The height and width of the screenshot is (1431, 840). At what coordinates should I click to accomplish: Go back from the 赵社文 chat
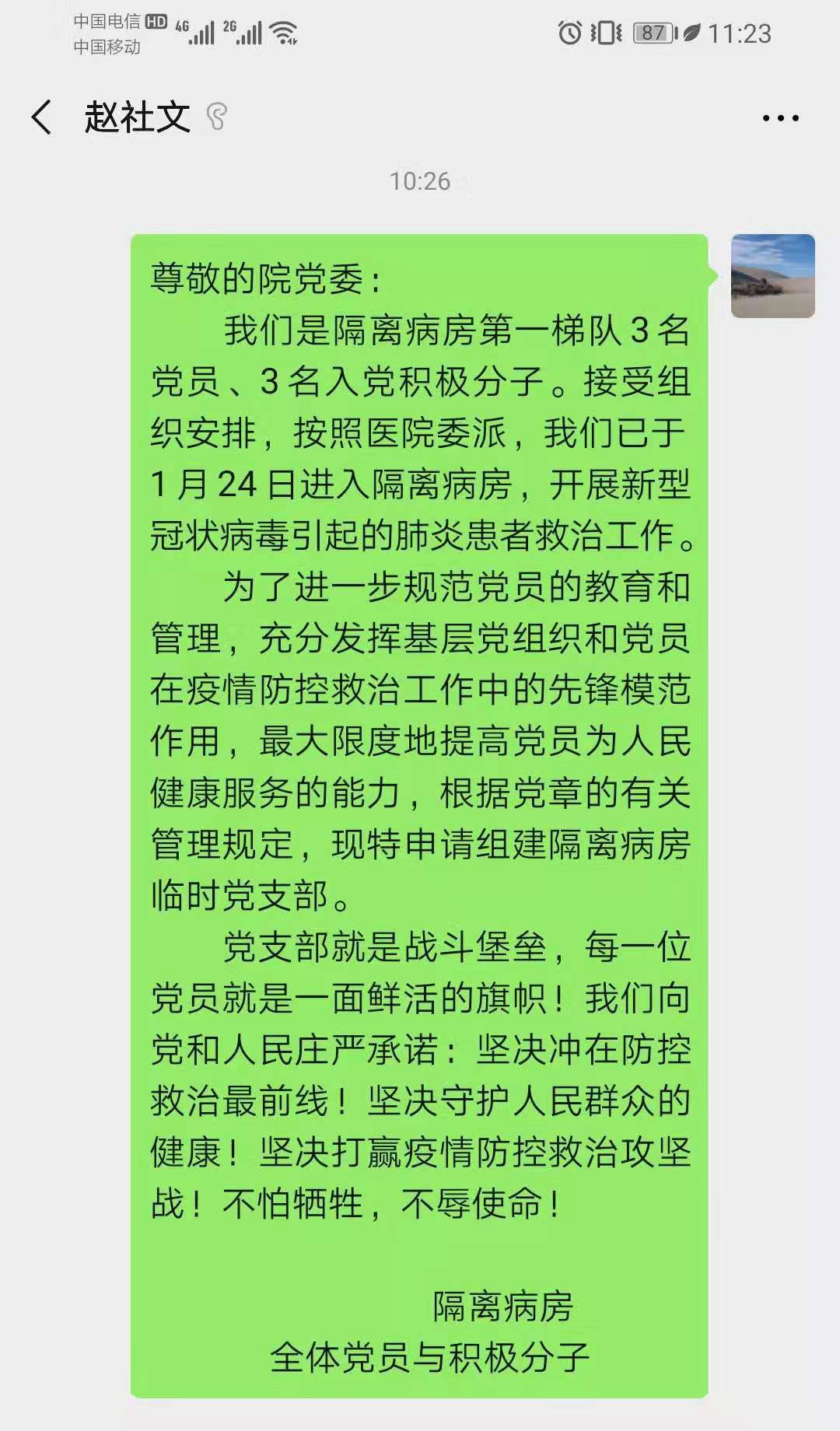(x=42, y=117)
